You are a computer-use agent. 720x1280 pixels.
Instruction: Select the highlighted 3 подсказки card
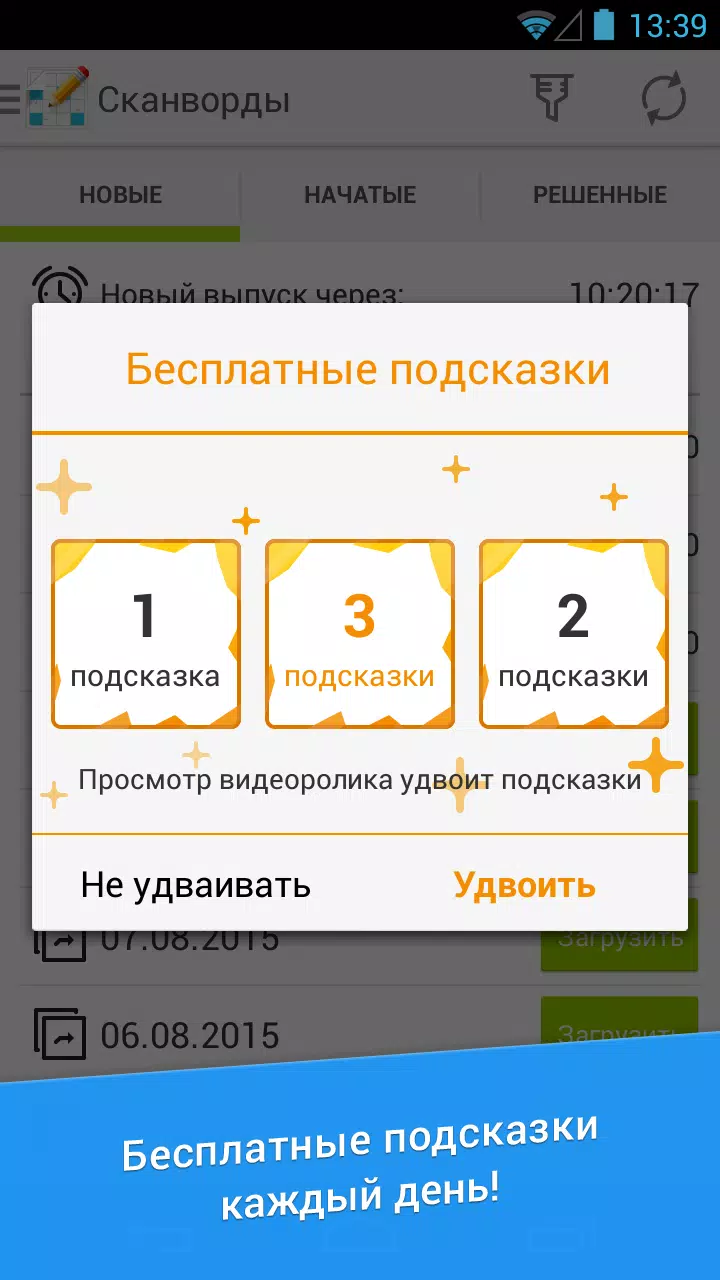pos(360,632)
